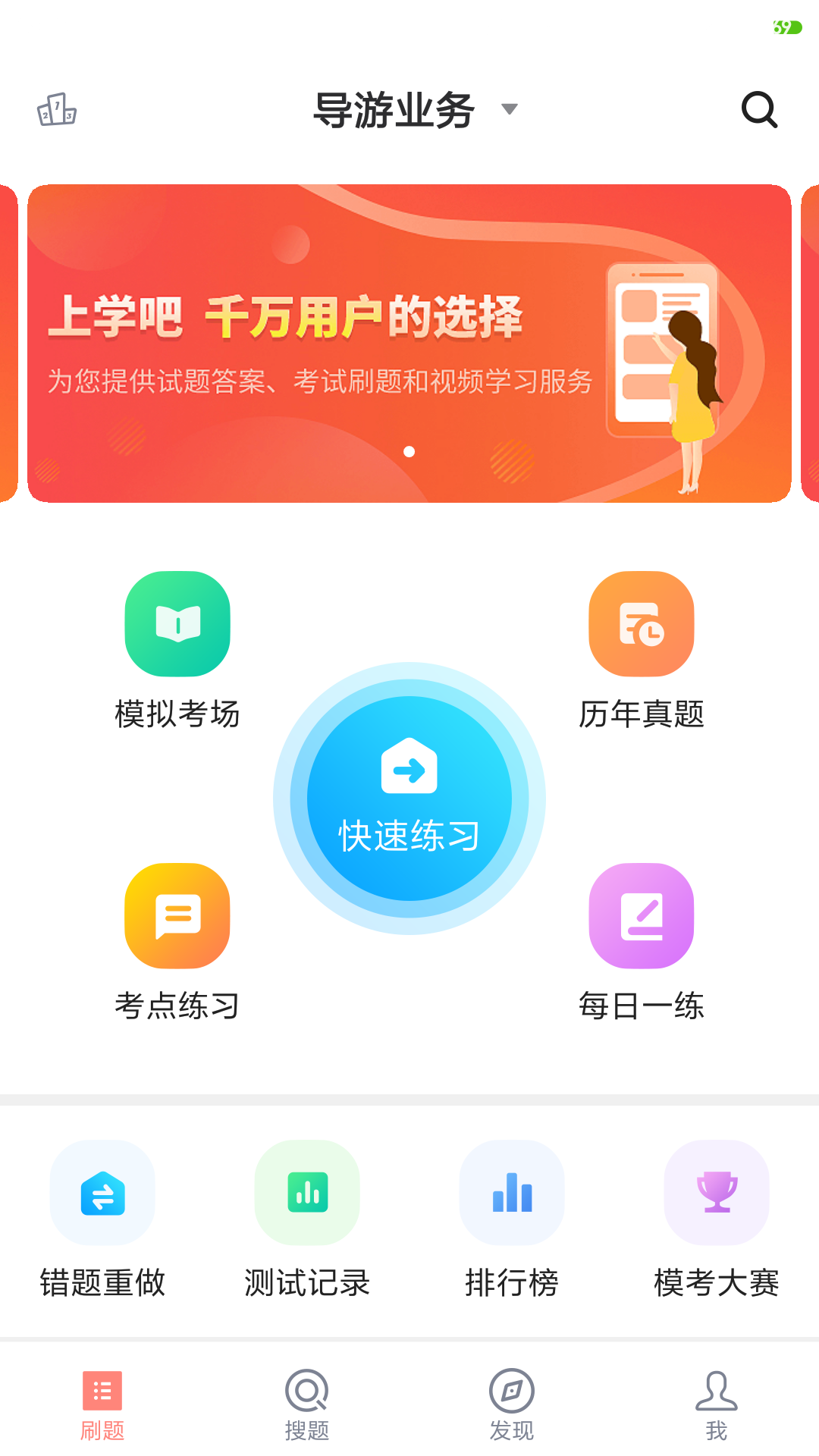Open search from the magnifier icon
Image resolution: width=819 pixels, height=1456 pixels.
tap(760, 110)
